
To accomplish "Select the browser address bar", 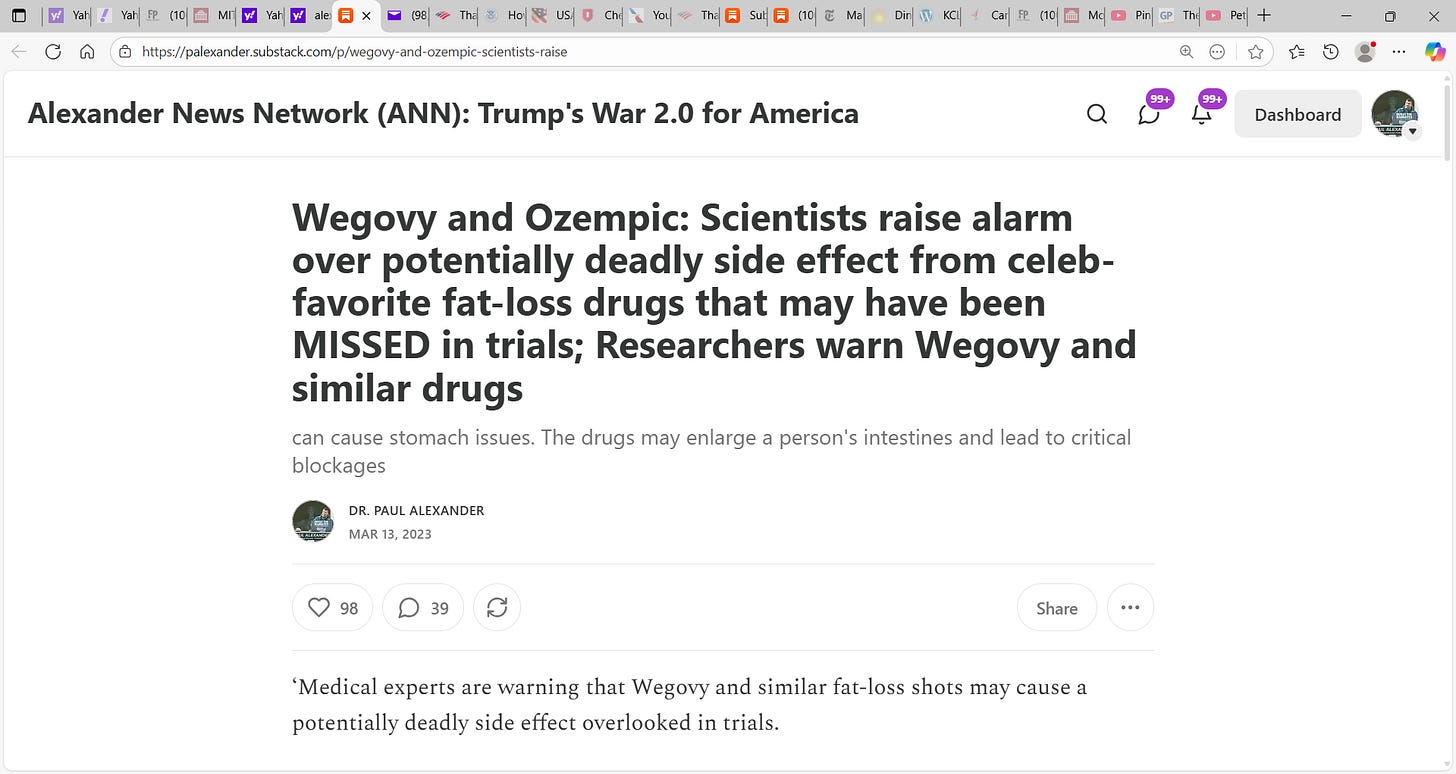I will [x=650, y=52].
